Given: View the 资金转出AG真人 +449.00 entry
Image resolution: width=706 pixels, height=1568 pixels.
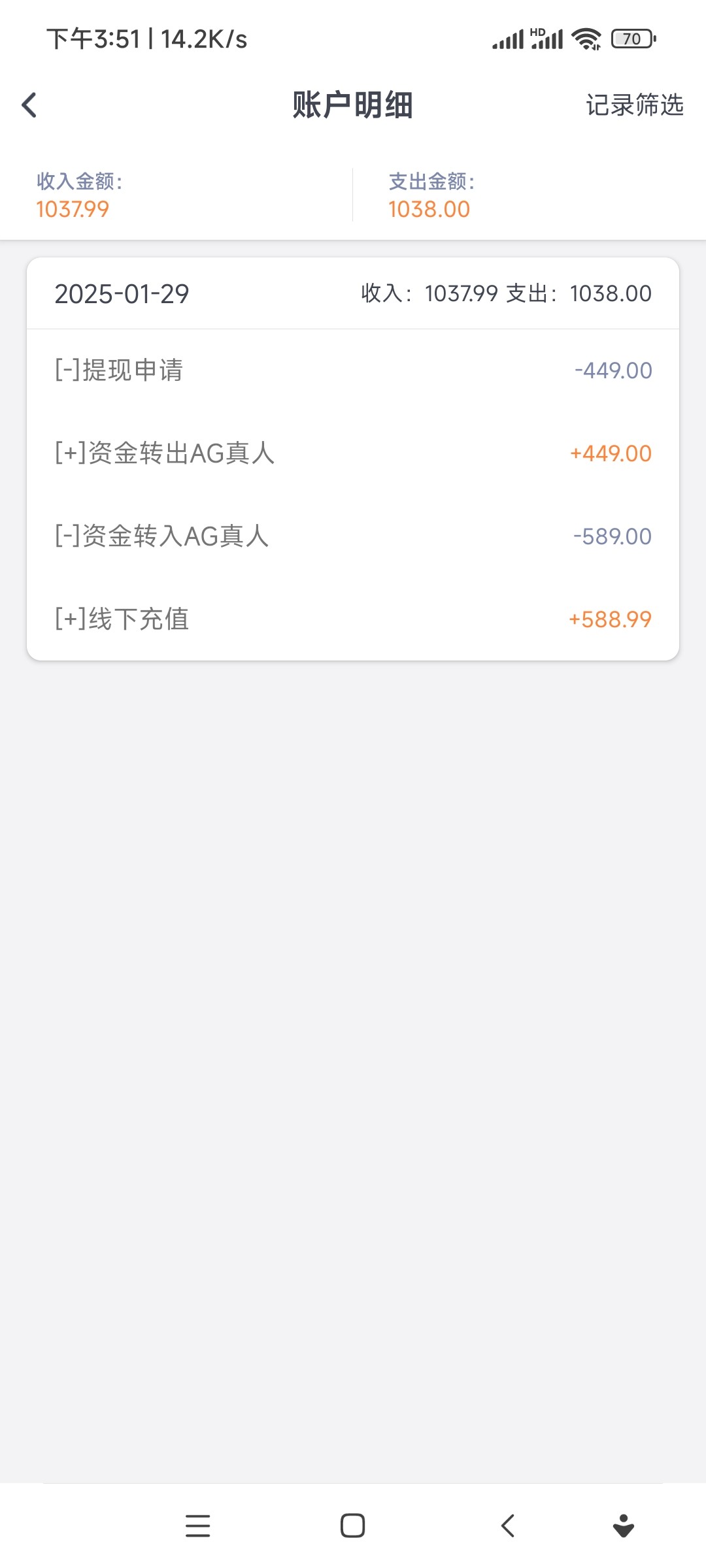Looking at the screenshot, I should (x=353, y=453).
